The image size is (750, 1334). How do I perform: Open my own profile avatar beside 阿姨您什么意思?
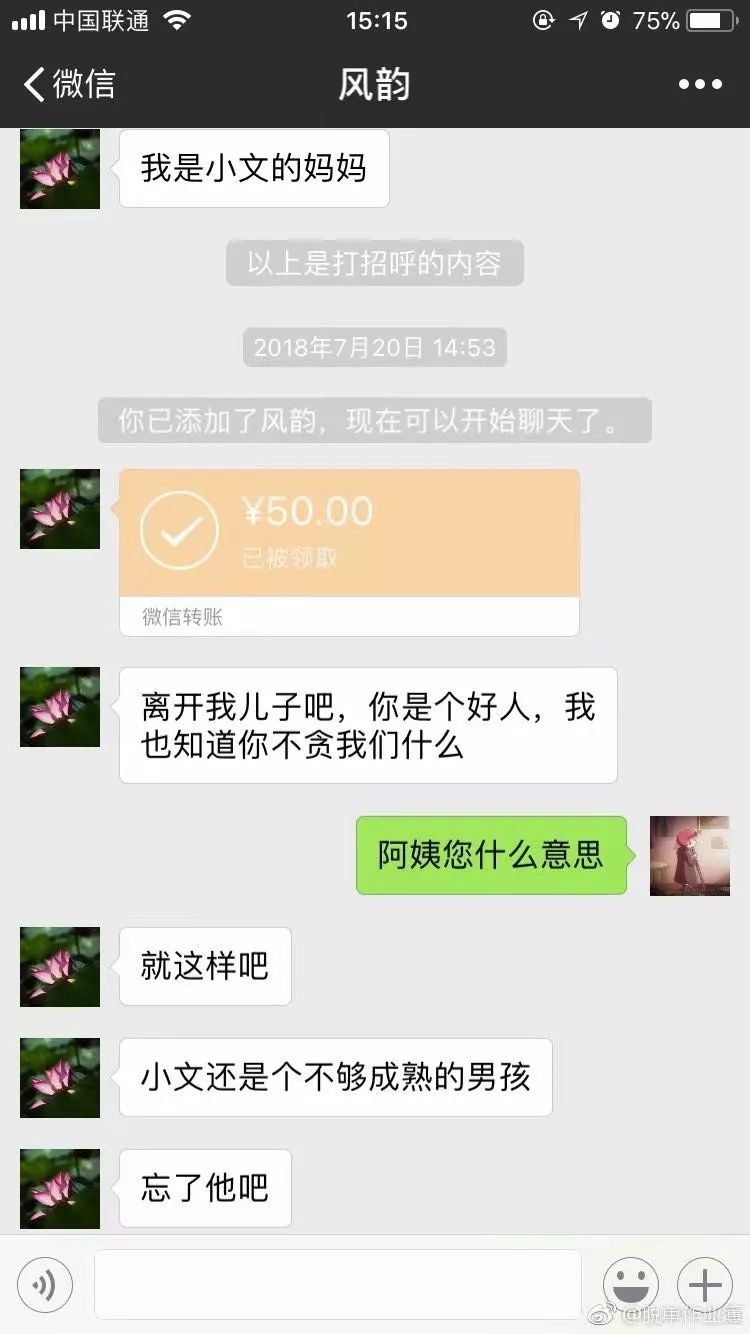[689, 855]
